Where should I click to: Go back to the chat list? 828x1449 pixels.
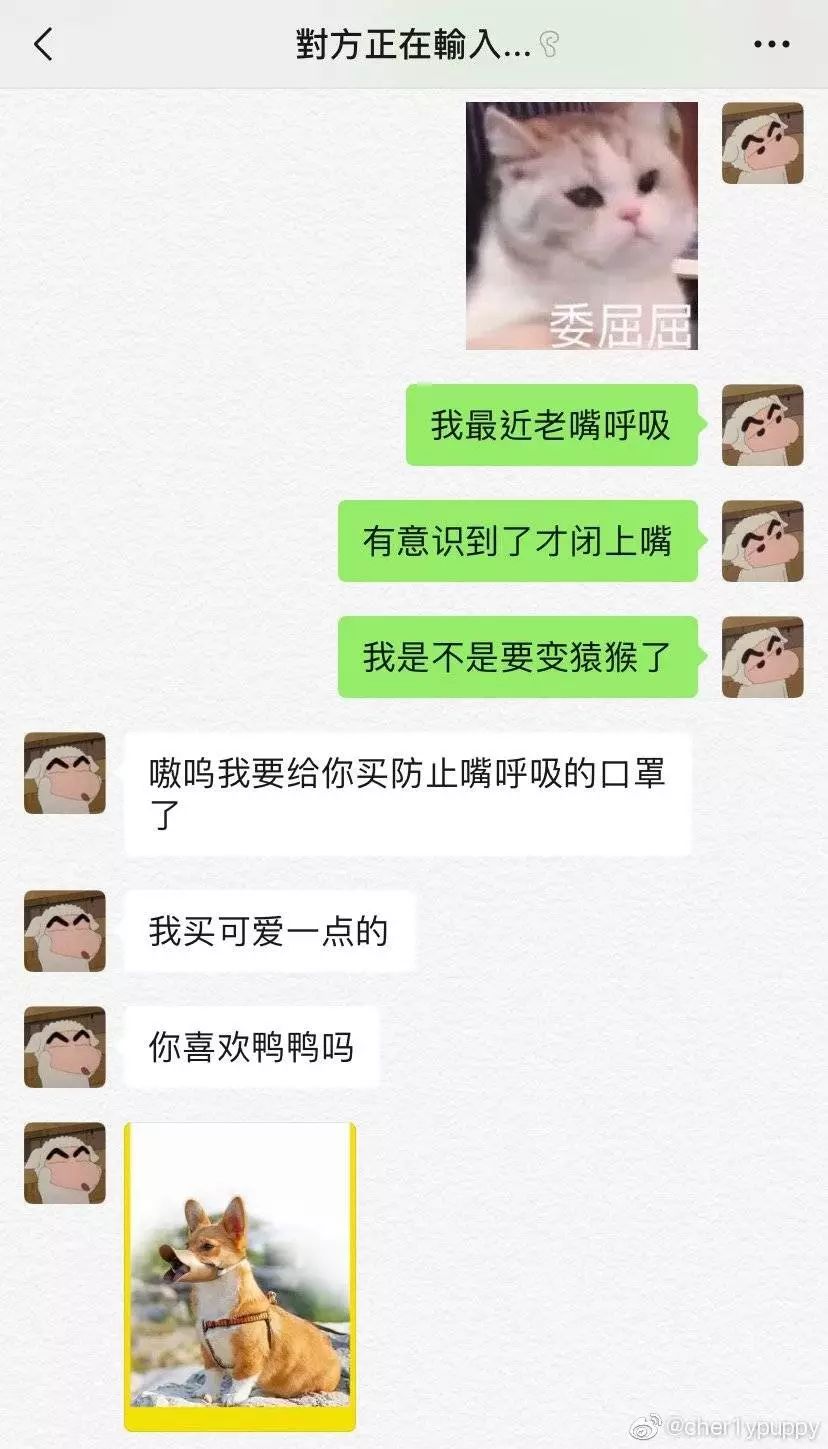[x=43, y=45]
